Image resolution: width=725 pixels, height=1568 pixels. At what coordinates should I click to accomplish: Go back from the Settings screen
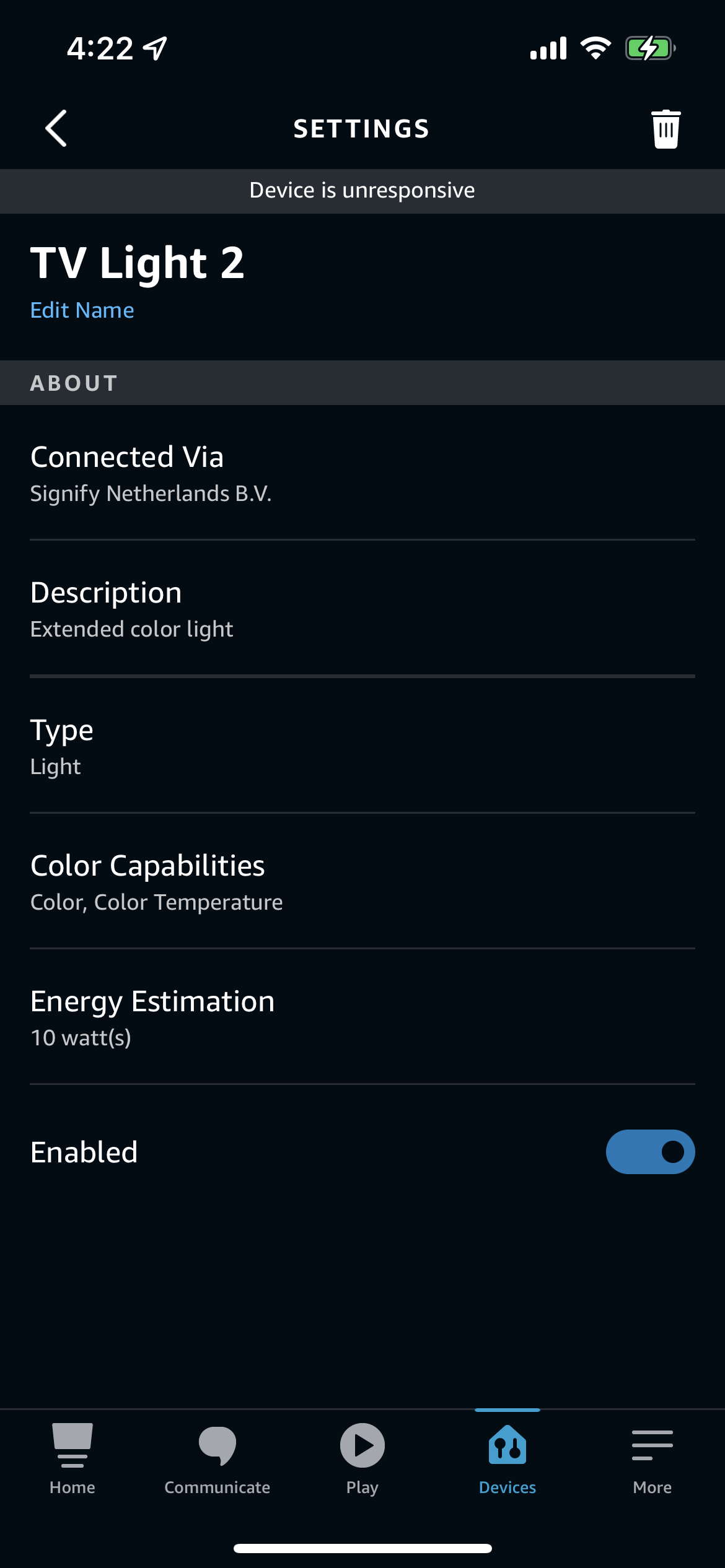tap(56, 129)
